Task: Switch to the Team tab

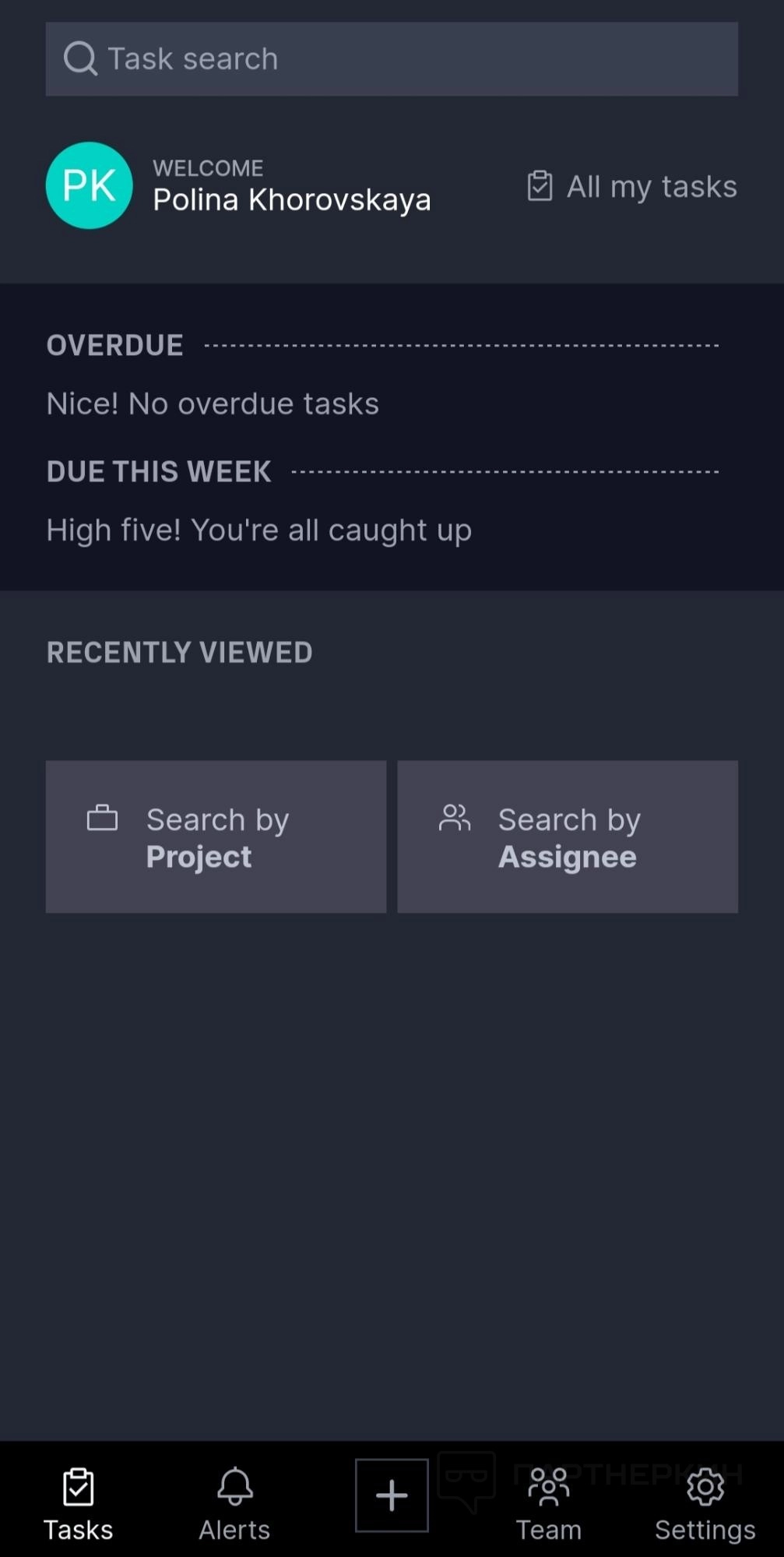Action: point(549,1503)
